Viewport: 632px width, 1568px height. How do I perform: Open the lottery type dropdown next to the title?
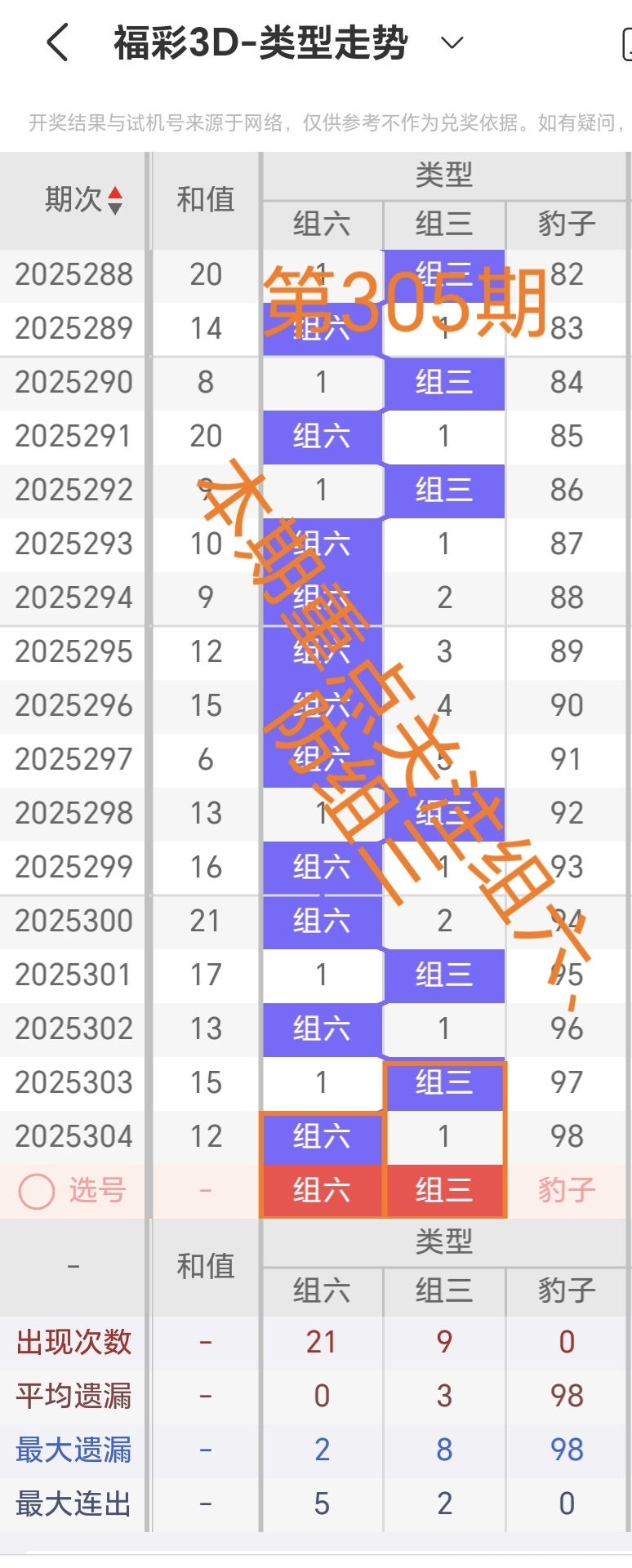tap(452, 43)
